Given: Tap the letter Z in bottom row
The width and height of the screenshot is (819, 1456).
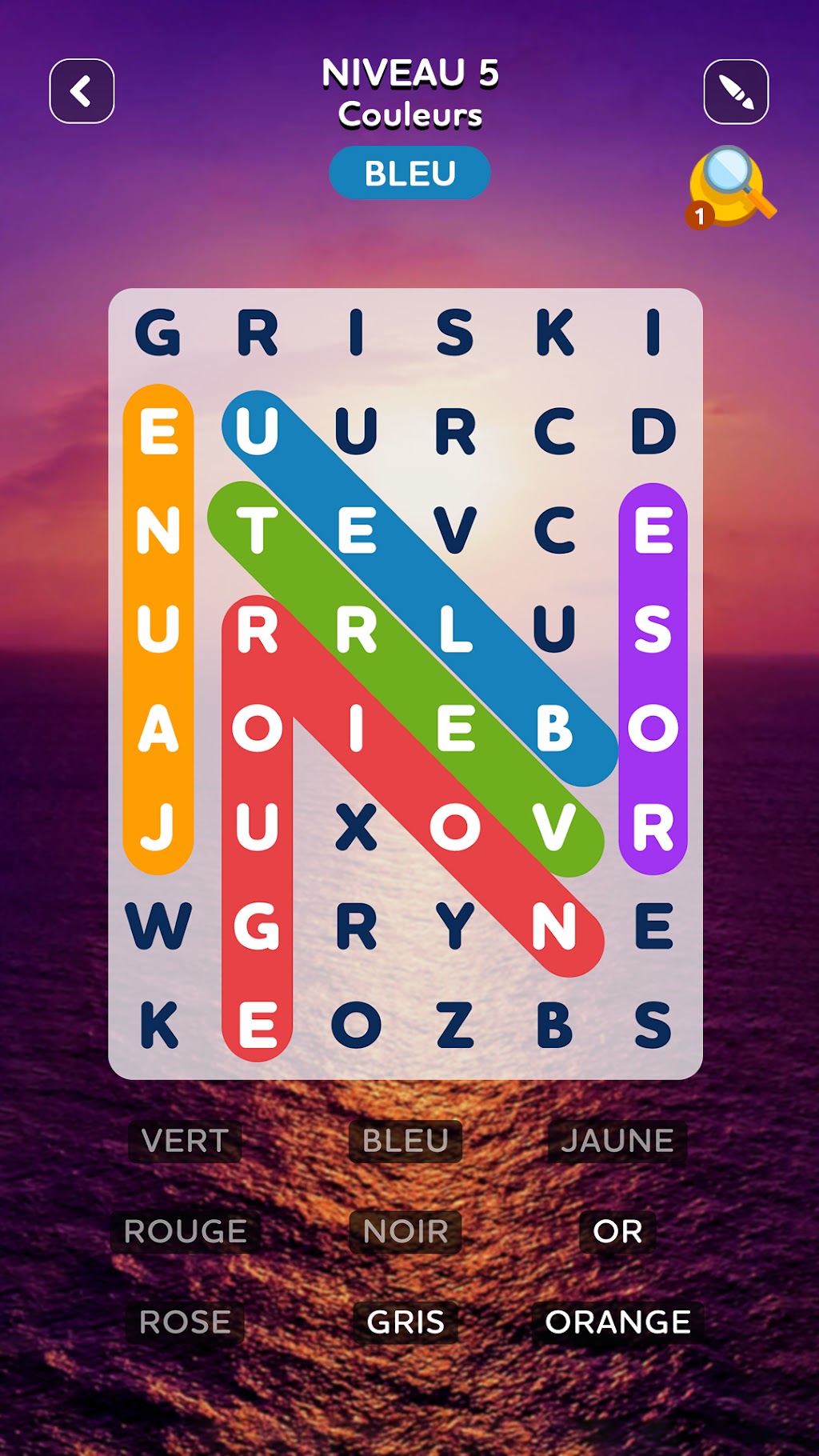Looking at the screenshot, I should (455, 1025).
